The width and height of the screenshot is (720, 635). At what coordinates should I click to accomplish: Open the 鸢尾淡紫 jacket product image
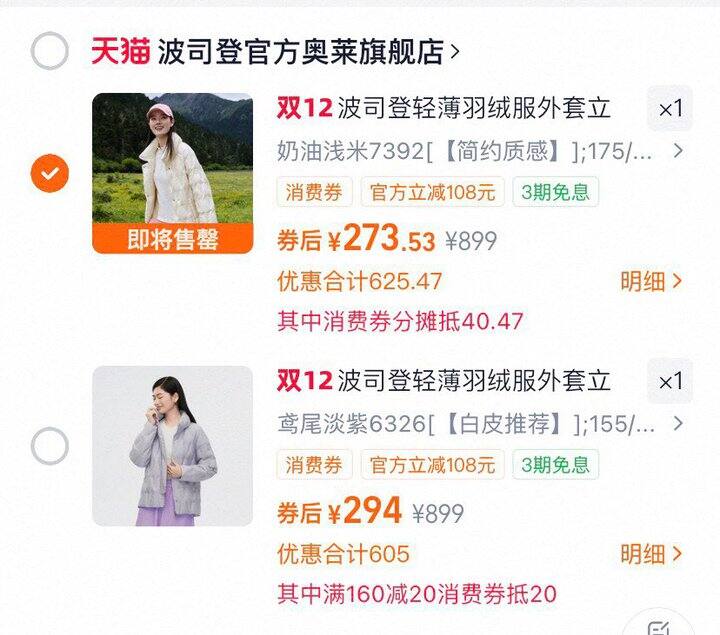pyautogui.click(x=172, y=446)
